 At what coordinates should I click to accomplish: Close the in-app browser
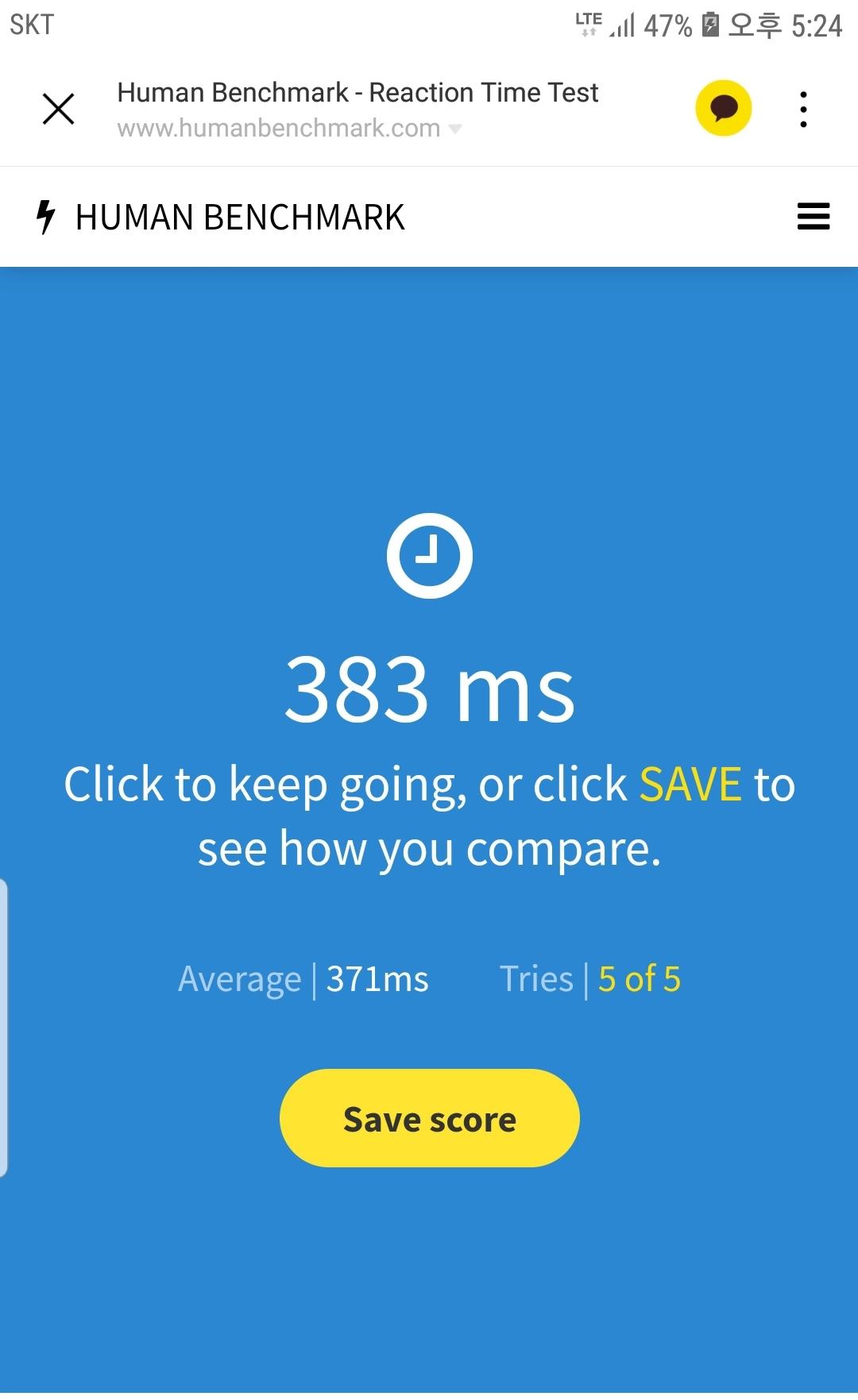tap(58, 109)
